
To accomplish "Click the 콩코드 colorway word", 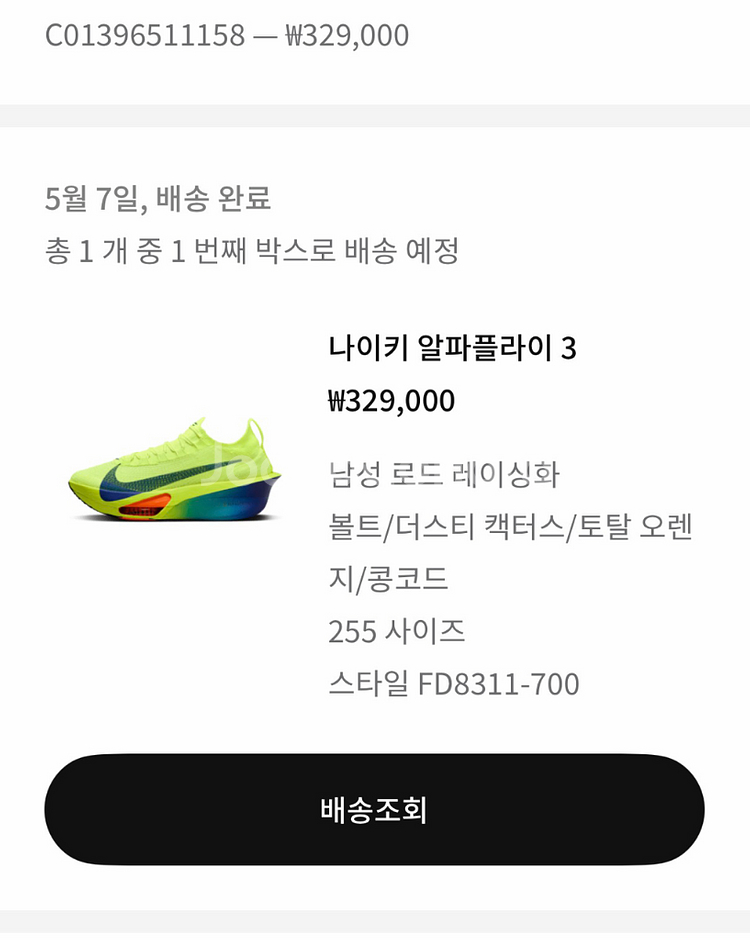I will (405, 576).
